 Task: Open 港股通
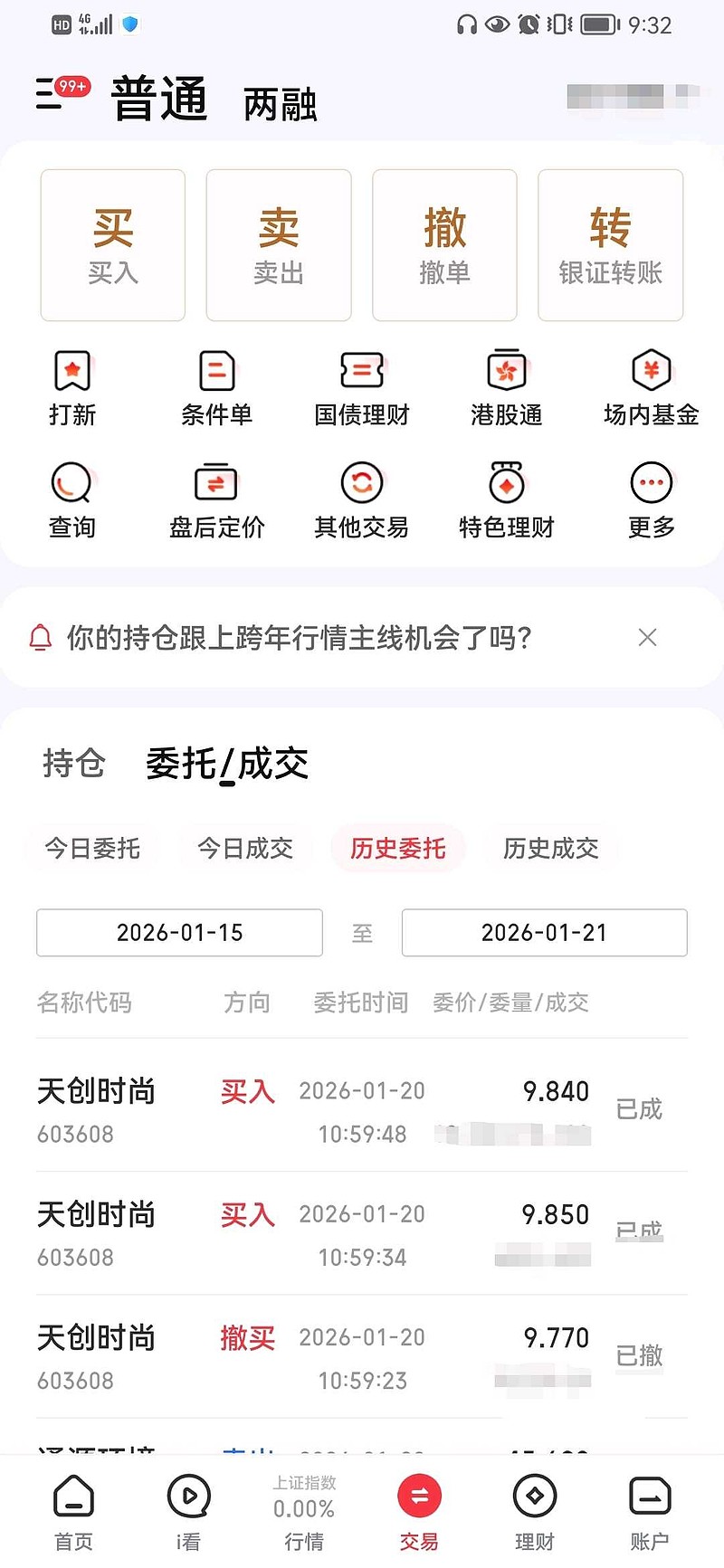point(507,388)
